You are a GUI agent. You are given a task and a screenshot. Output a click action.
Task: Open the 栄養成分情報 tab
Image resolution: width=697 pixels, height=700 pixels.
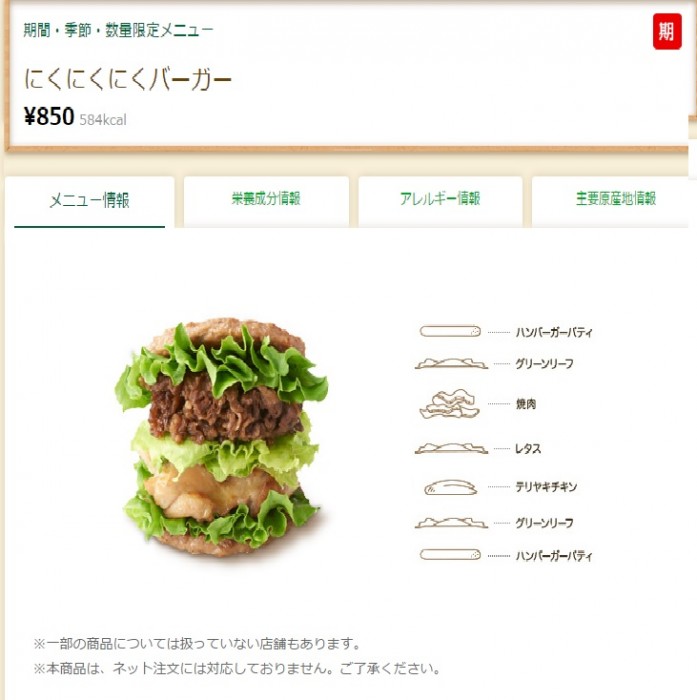(x=266, y=199)
